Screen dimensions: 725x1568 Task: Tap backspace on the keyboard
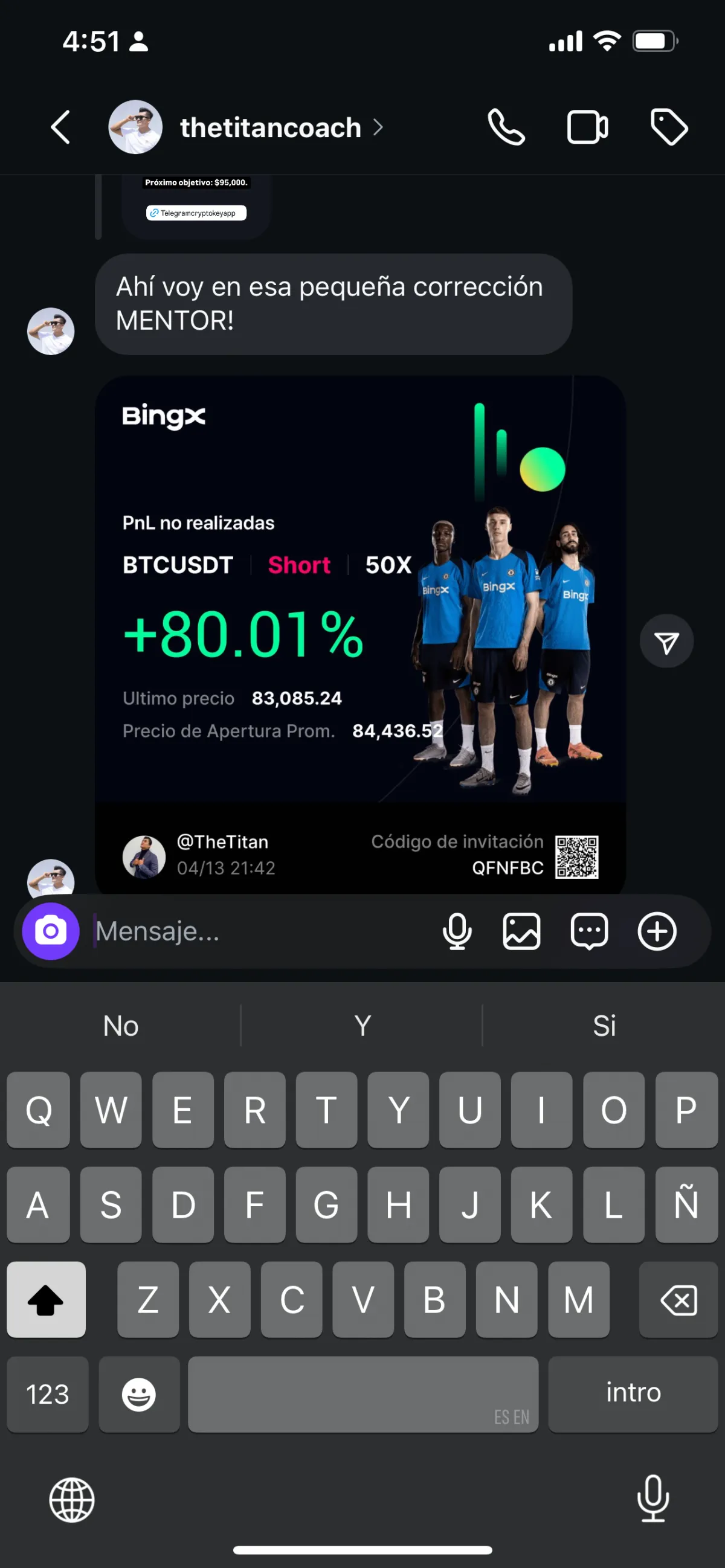[x=678, y=1300]
